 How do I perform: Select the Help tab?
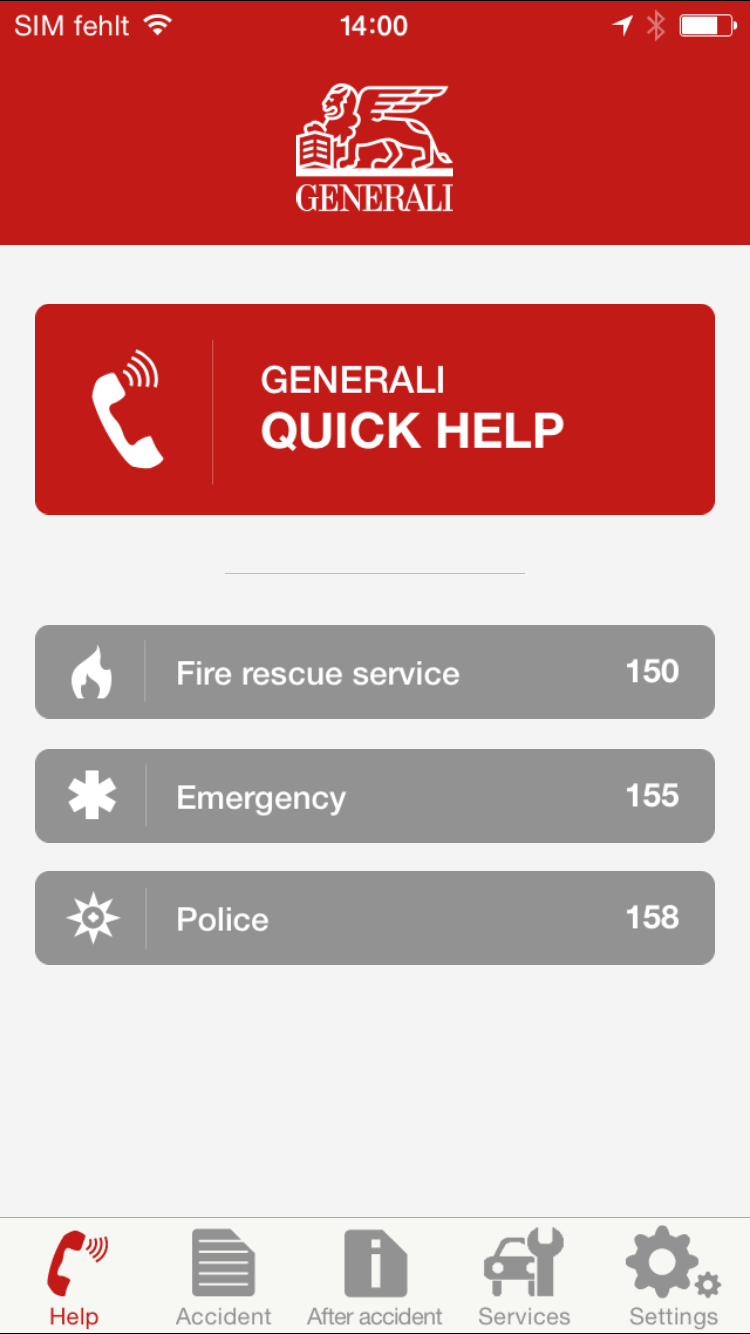[75, 1278]
